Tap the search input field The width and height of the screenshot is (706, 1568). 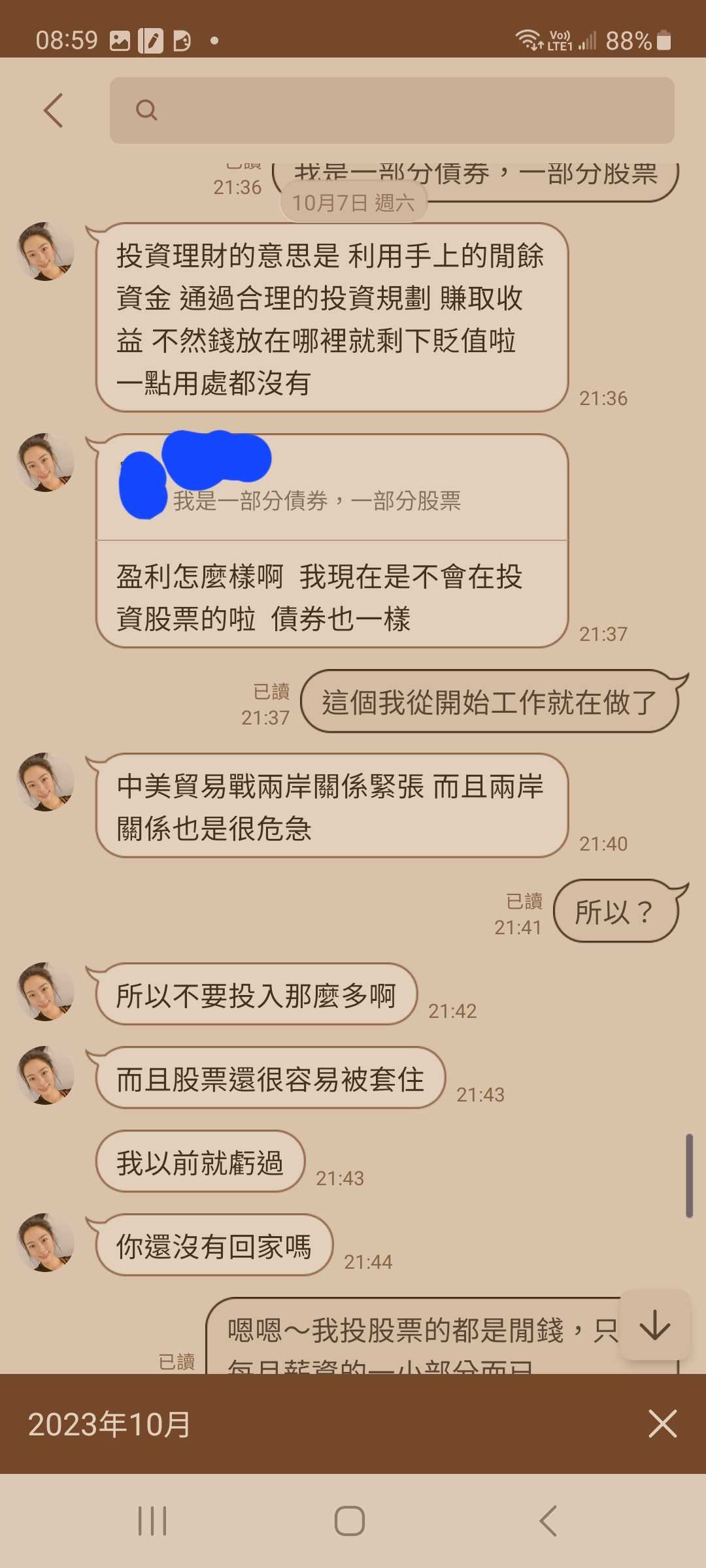click(x=392, y=111)
